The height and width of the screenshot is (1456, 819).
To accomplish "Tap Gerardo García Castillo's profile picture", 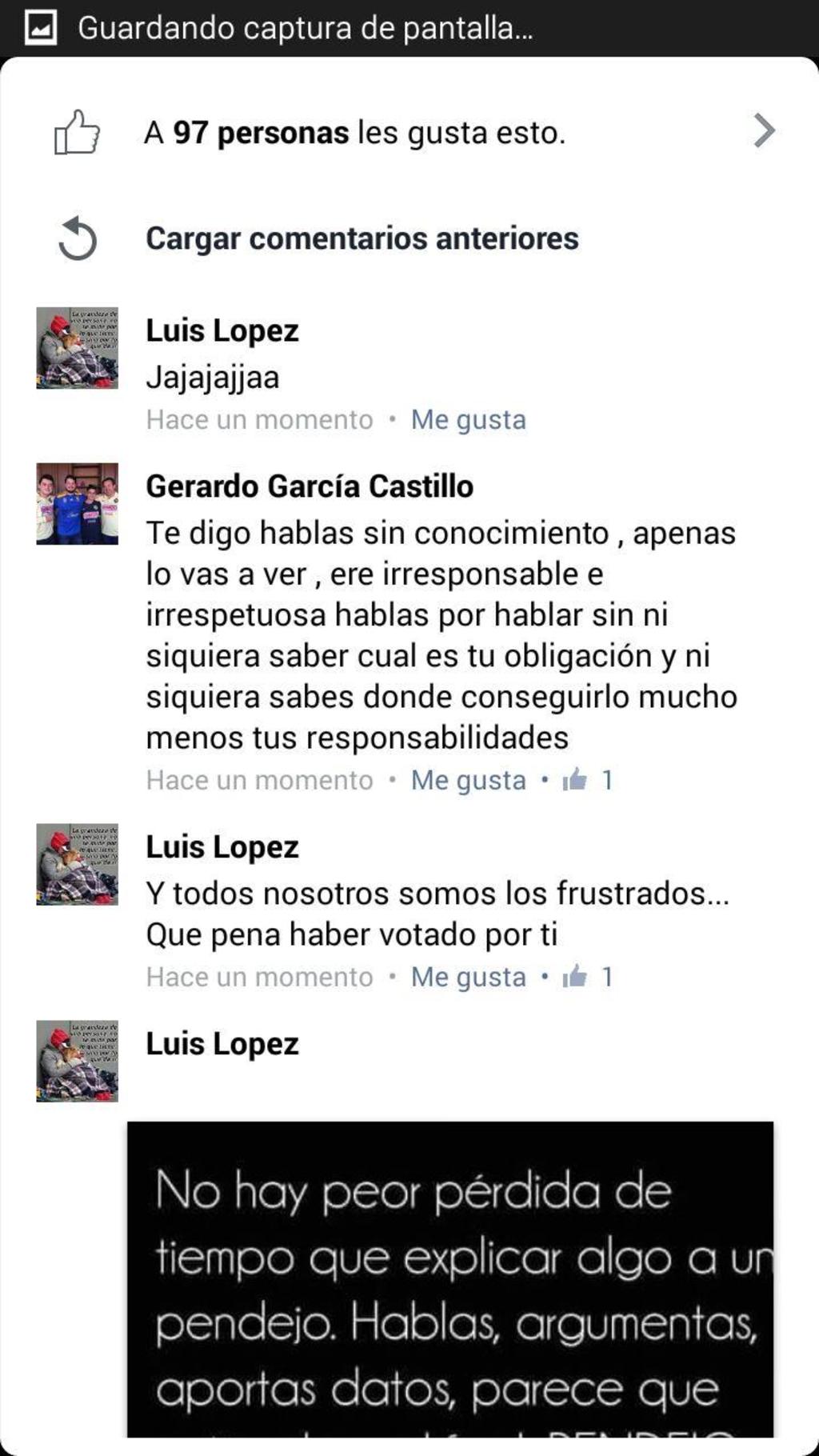I will click(78, 504).
